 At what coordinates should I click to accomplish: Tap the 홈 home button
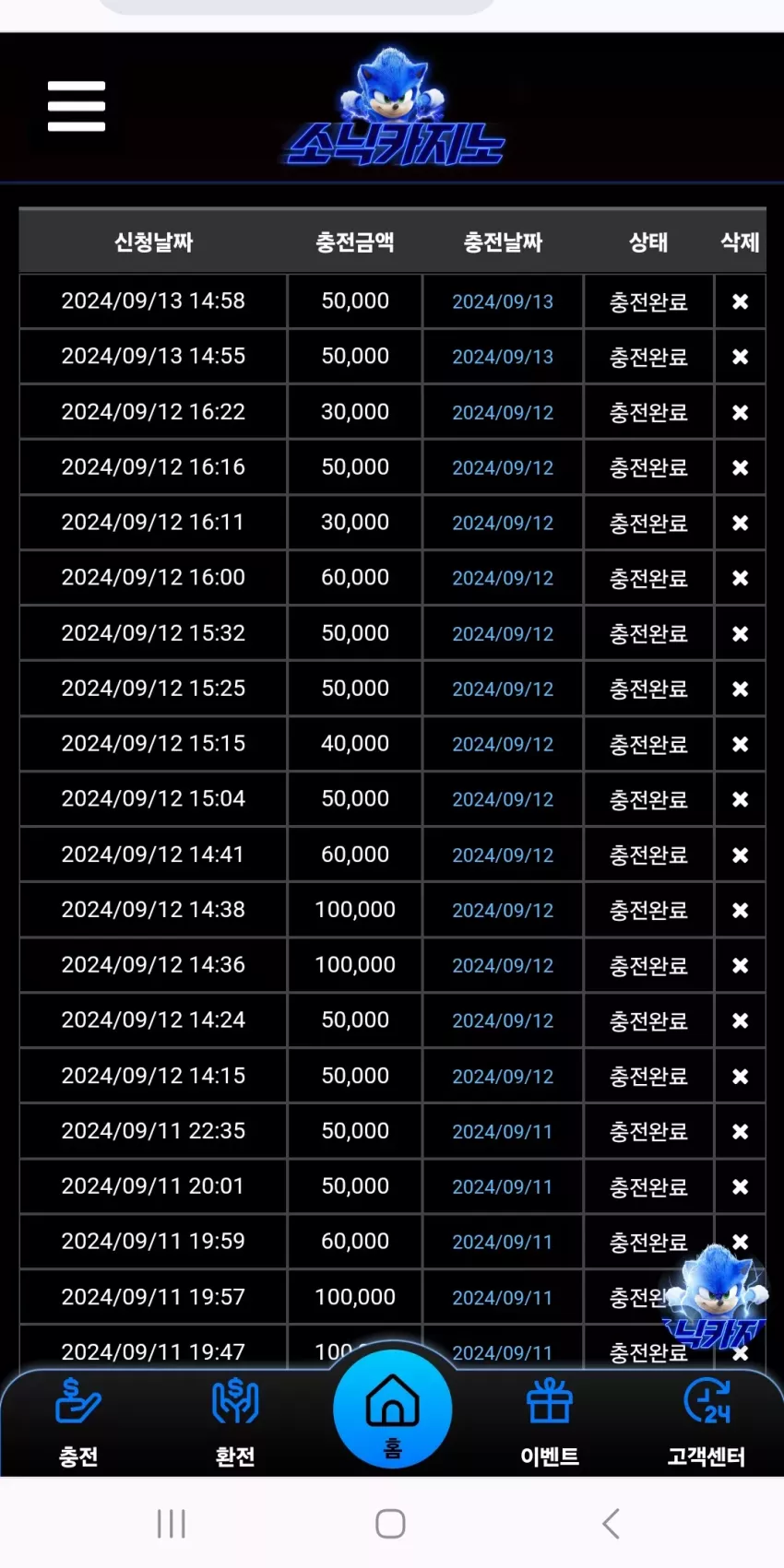click(x=393, y=1410)
